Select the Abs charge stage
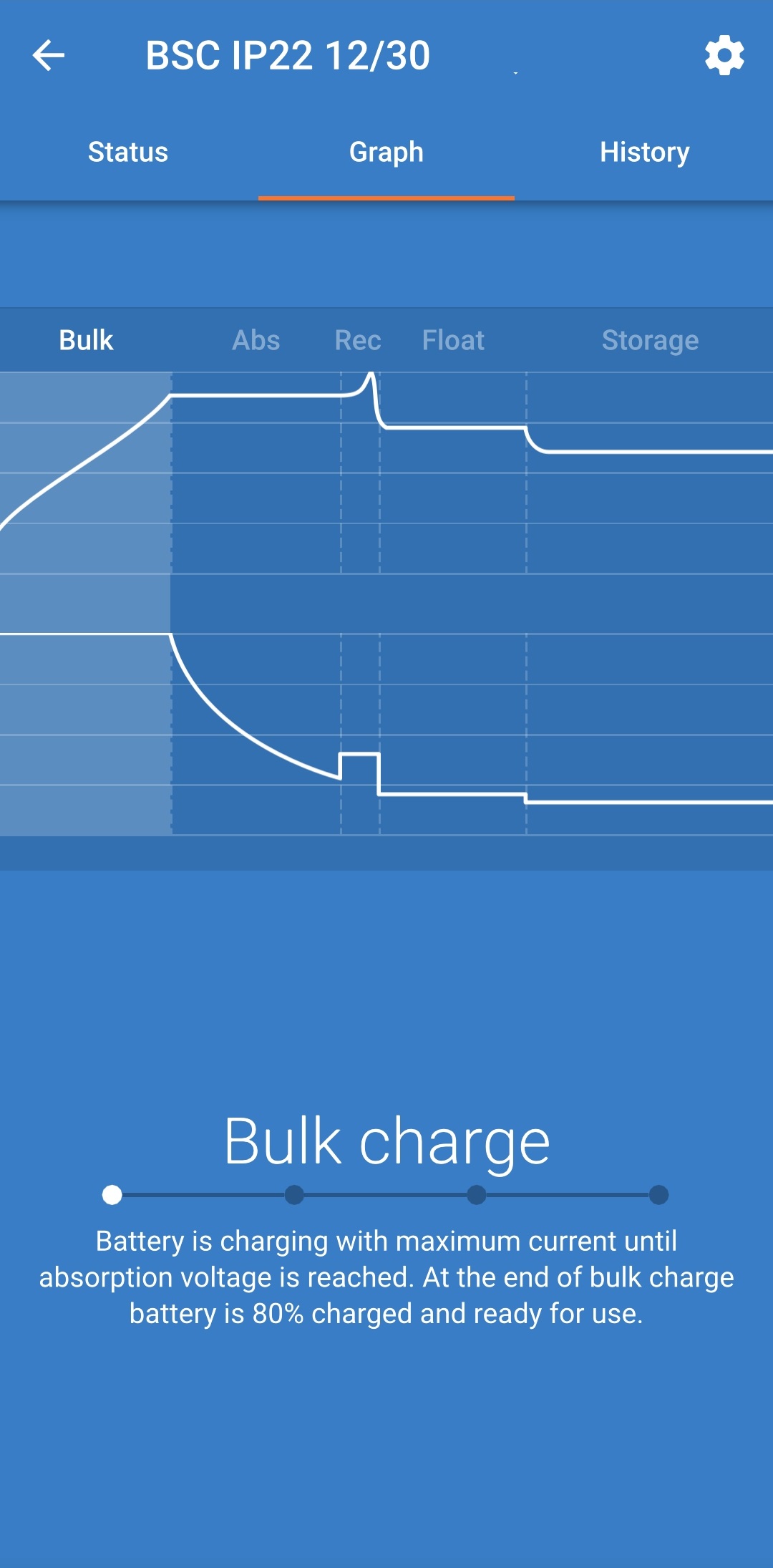The image size is (773, 1568). click(x=256, y=340)
